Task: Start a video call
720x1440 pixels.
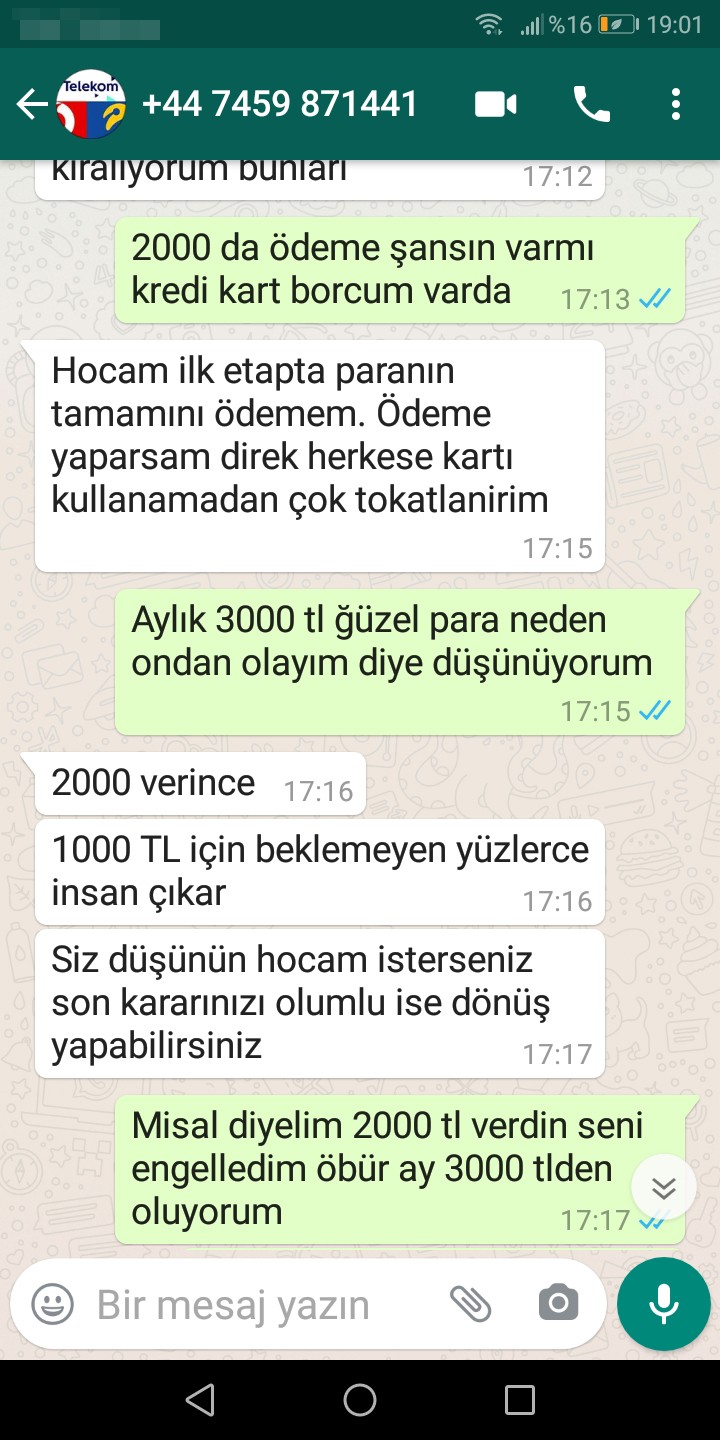Action: [x=496, y=104]
